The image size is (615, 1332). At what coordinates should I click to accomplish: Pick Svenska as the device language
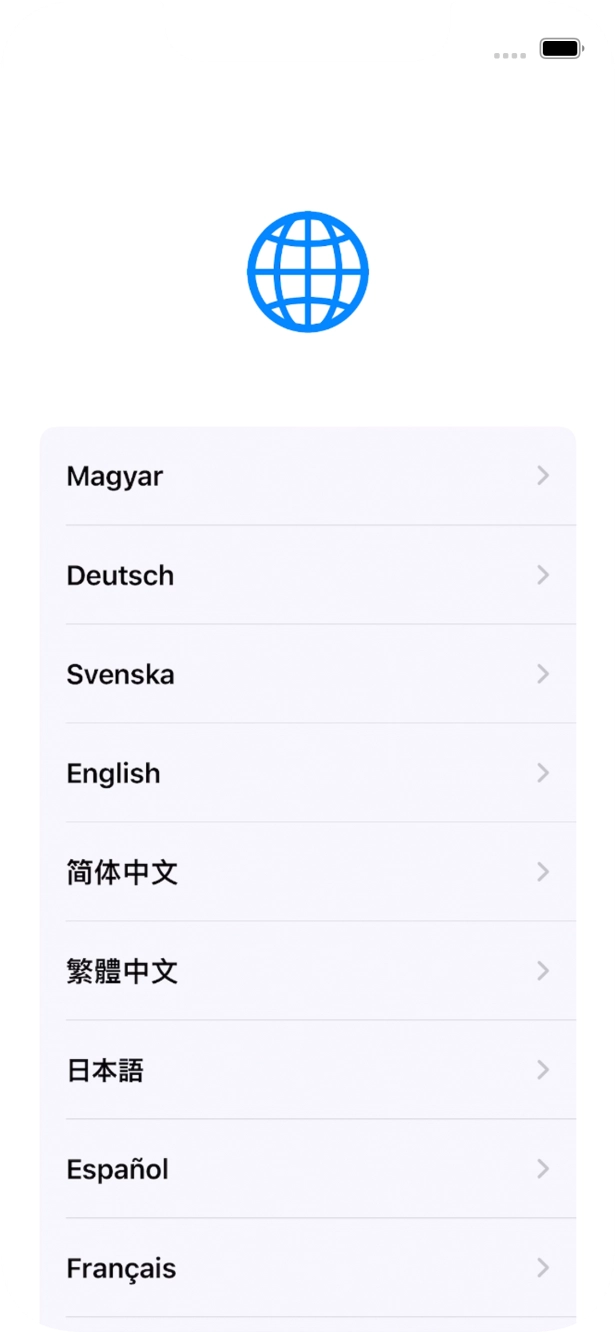(x=307, y=674)
